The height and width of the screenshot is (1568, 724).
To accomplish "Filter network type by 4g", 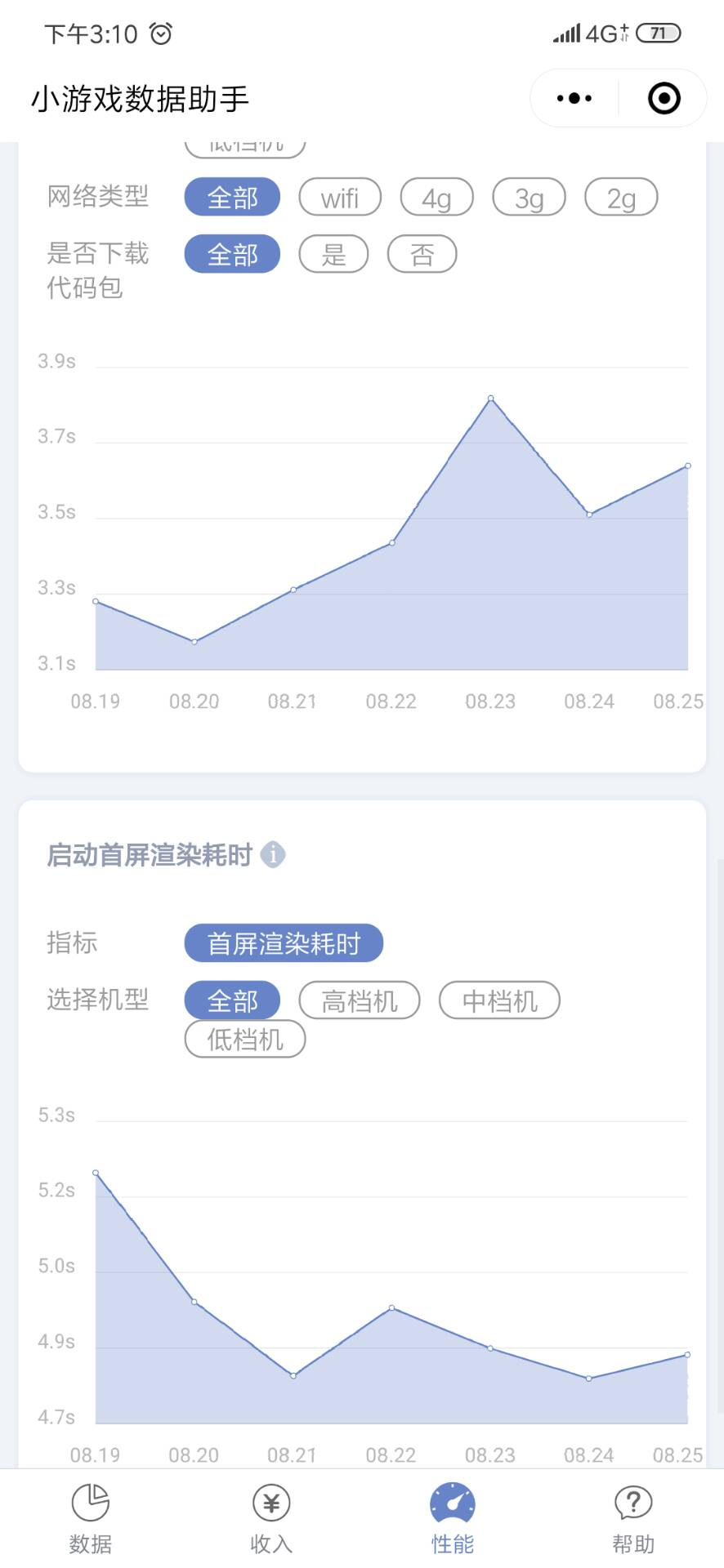I will (436, 198).
